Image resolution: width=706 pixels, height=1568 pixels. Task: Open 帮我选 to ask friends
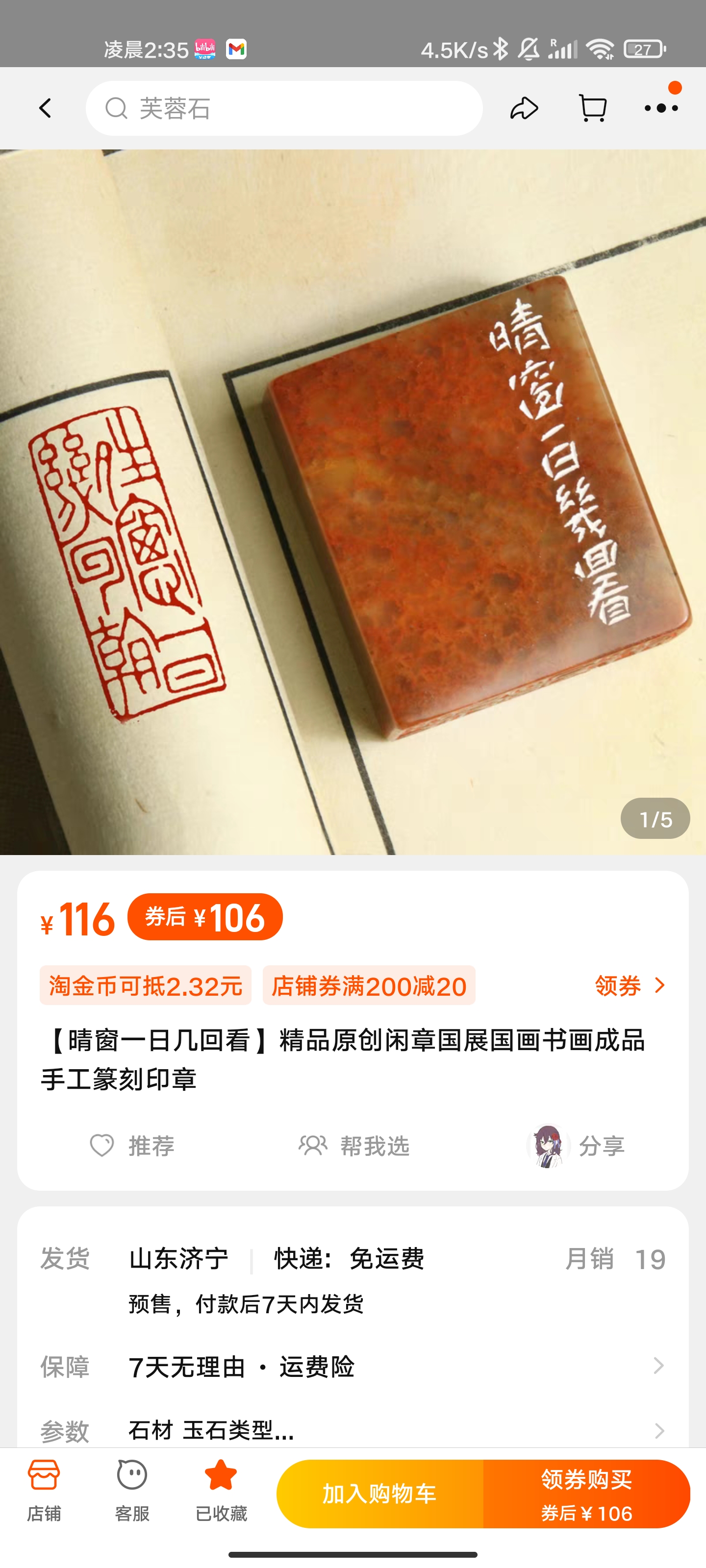(354, 1146)
